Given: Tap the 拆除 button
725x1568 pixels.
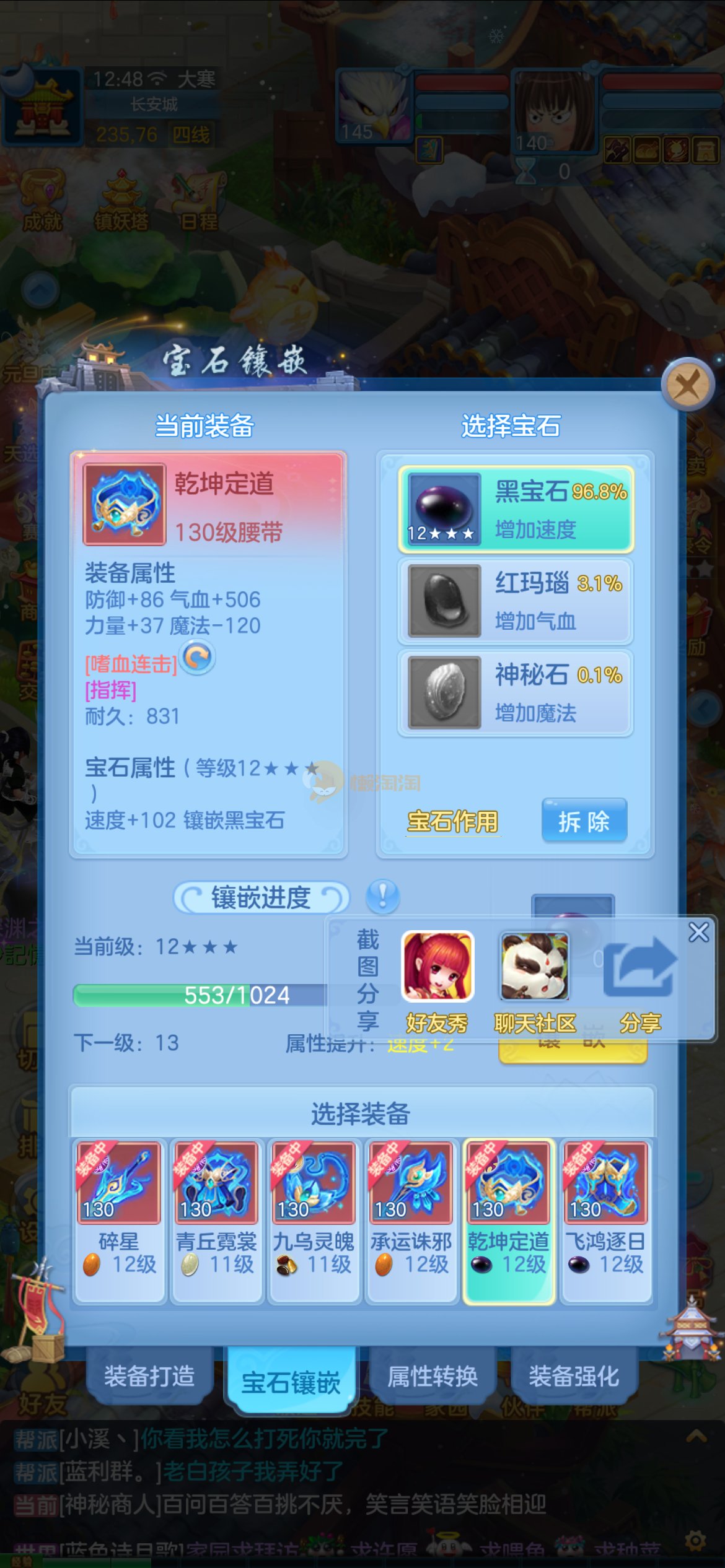Looking at the screenshot, I should tap(584, 821).
